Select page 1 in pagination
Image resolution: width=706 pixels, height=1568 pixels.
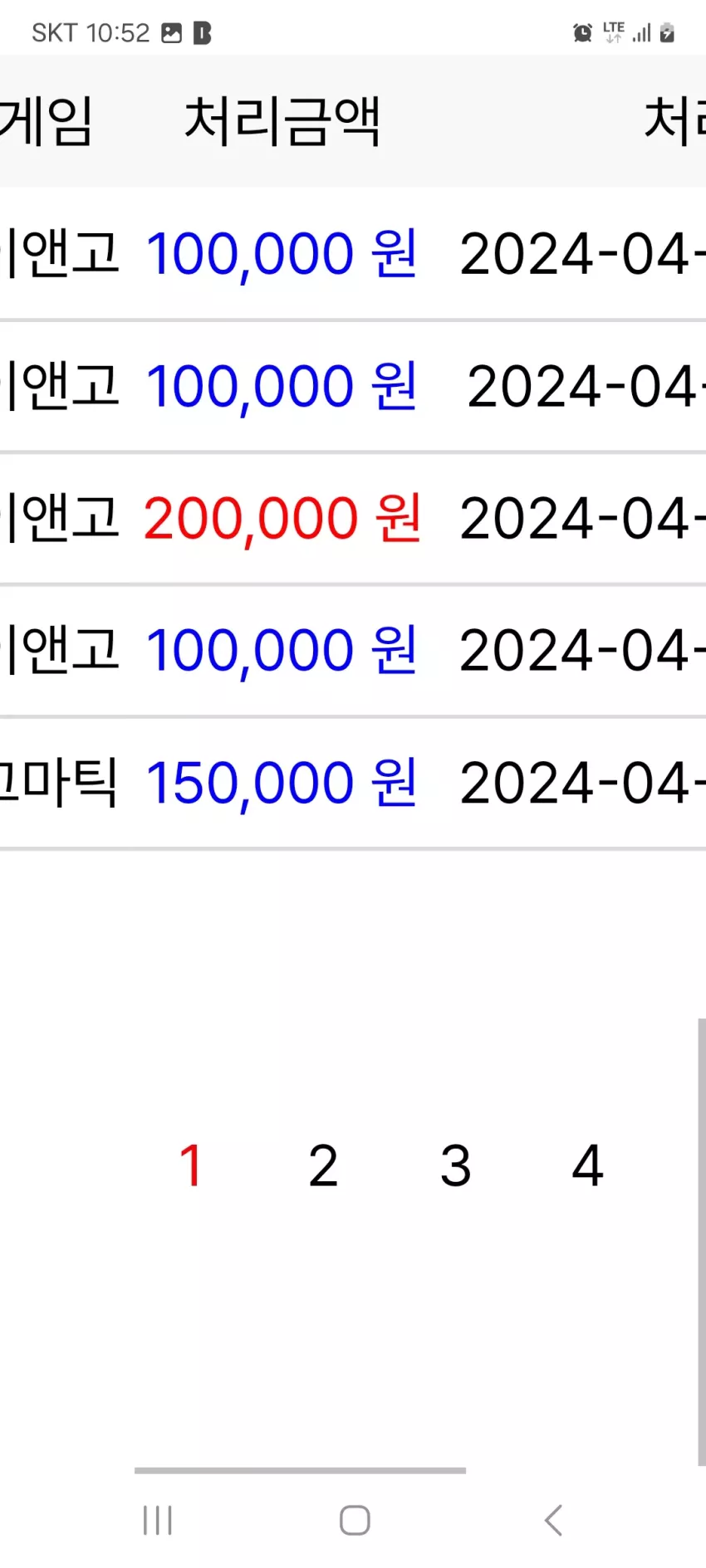coord(191,1165)
